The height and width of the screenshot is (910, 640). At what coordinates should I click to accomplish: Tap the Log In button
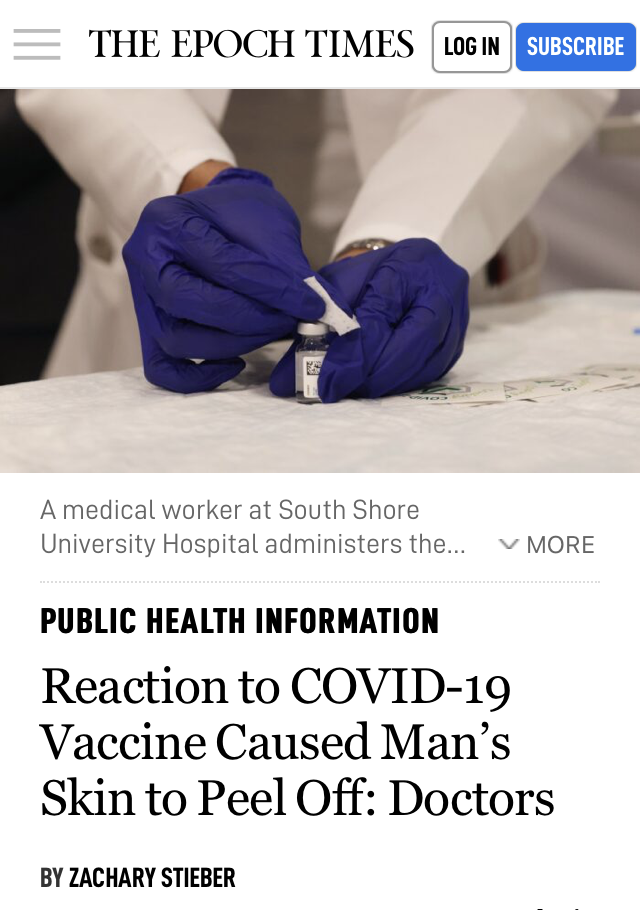[472, 47]
